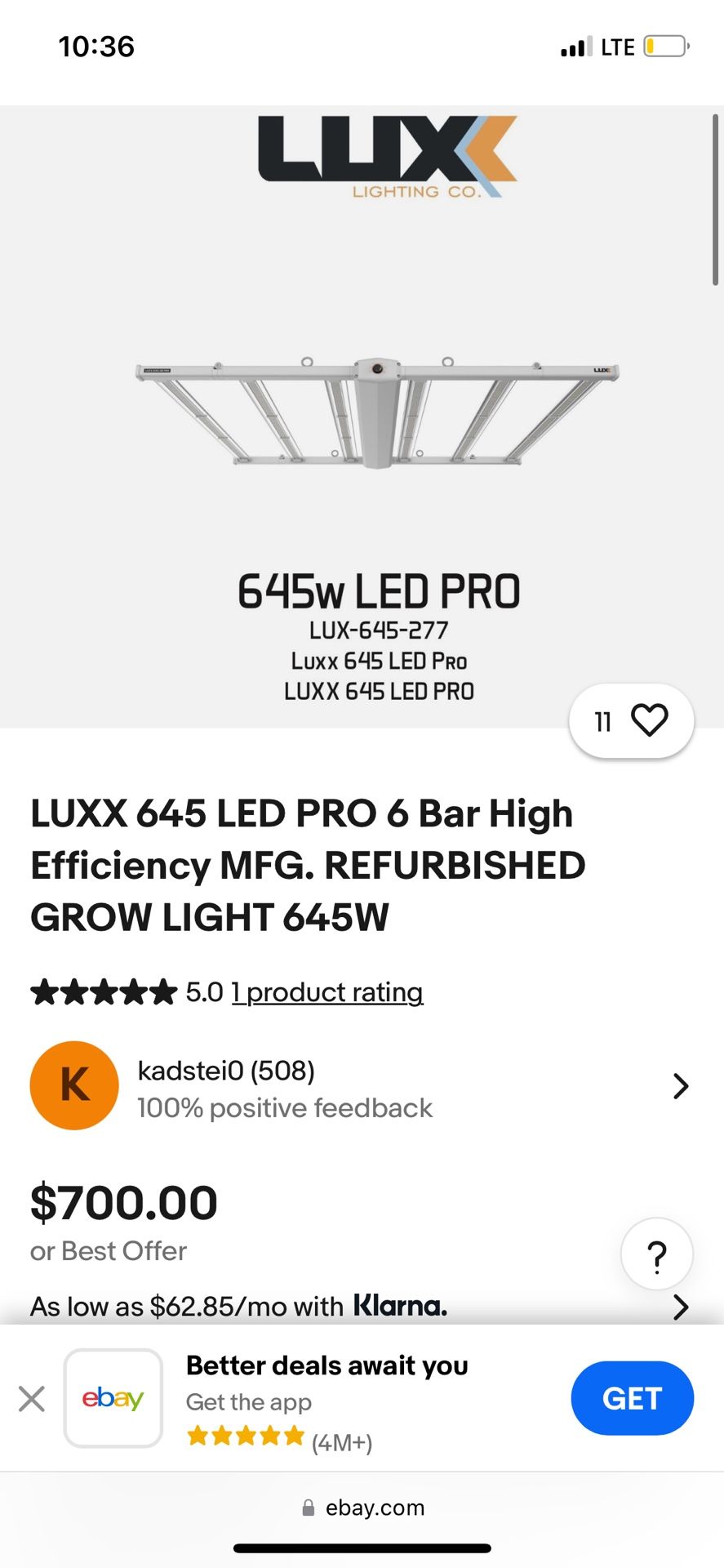Open the 1 product rating link

point(326,991)
